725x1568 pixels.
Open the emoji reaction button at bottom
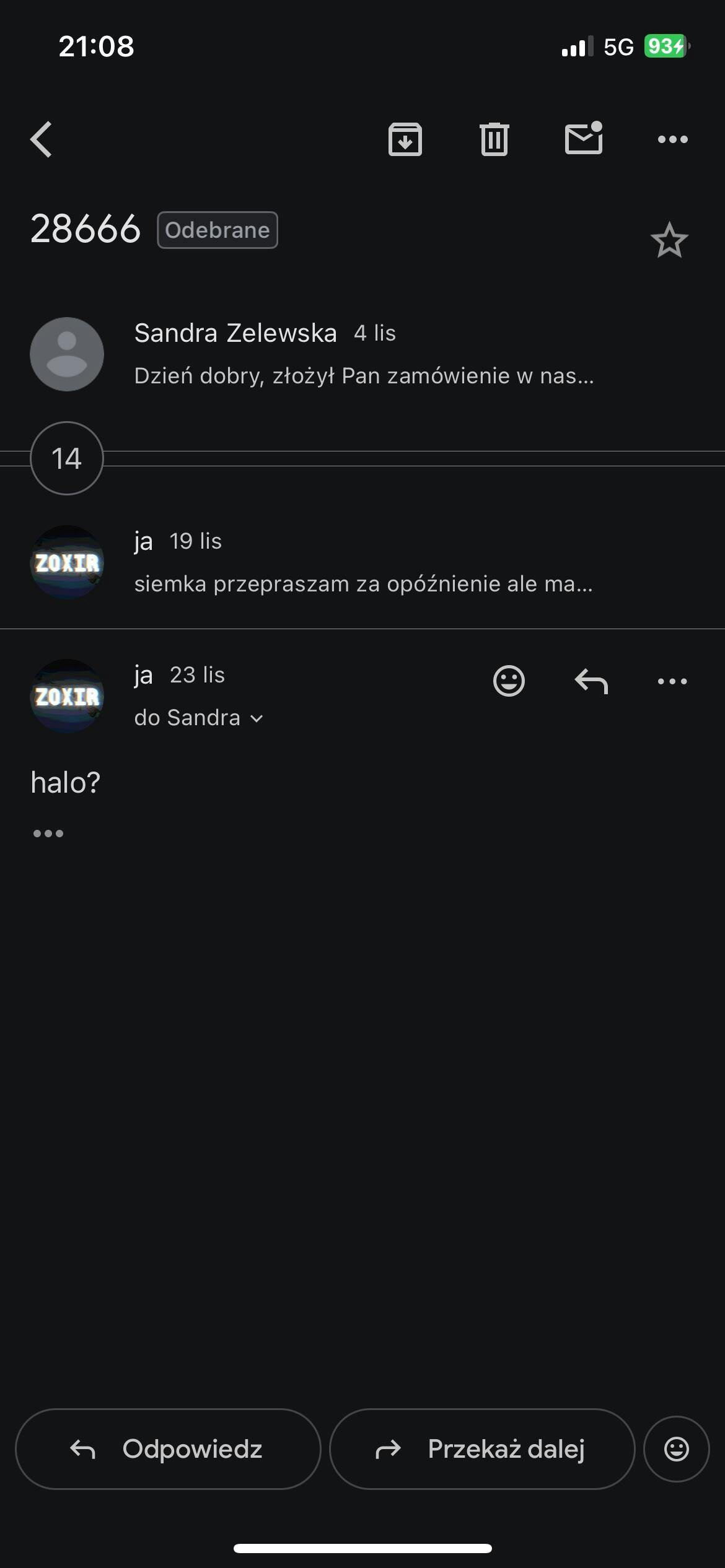pos(676,1449)
